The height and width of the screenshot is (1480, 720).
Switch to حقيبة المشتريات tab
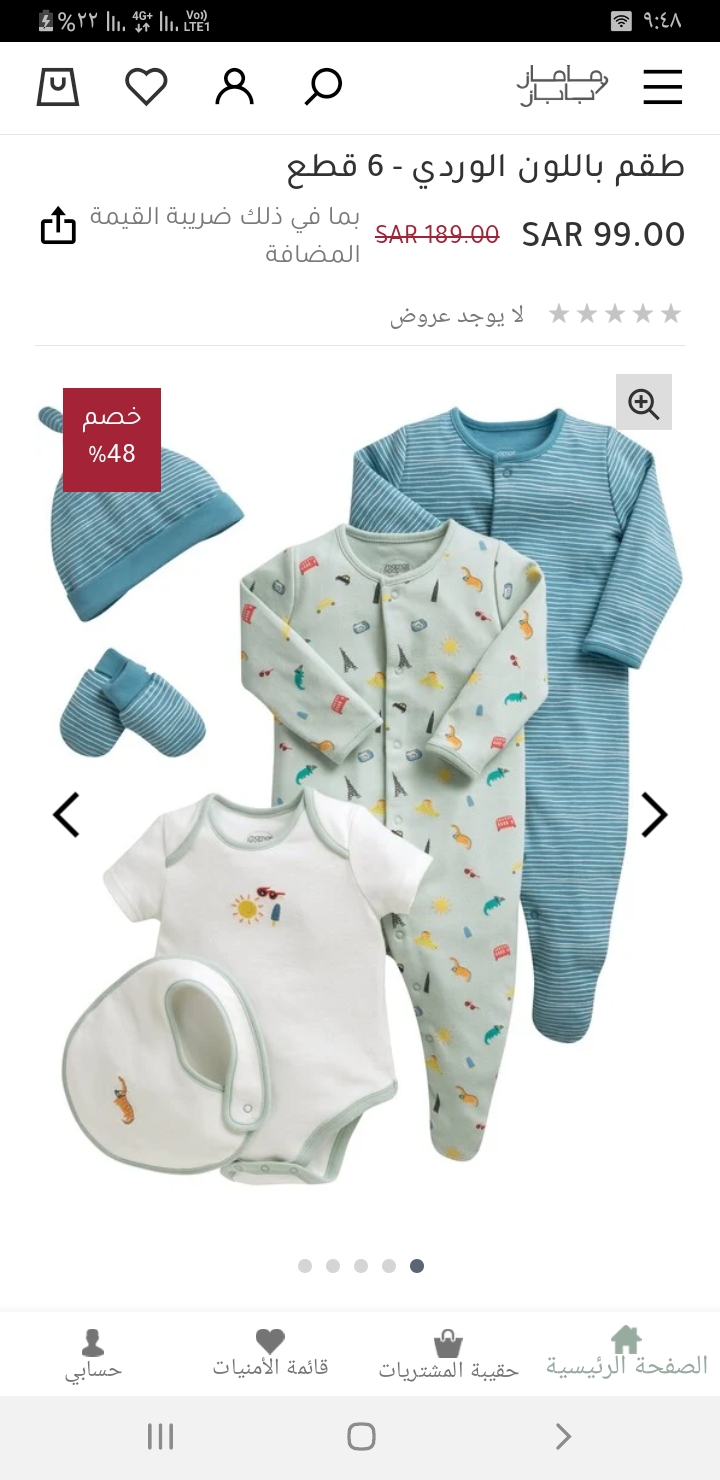[x=448, y=1354]
